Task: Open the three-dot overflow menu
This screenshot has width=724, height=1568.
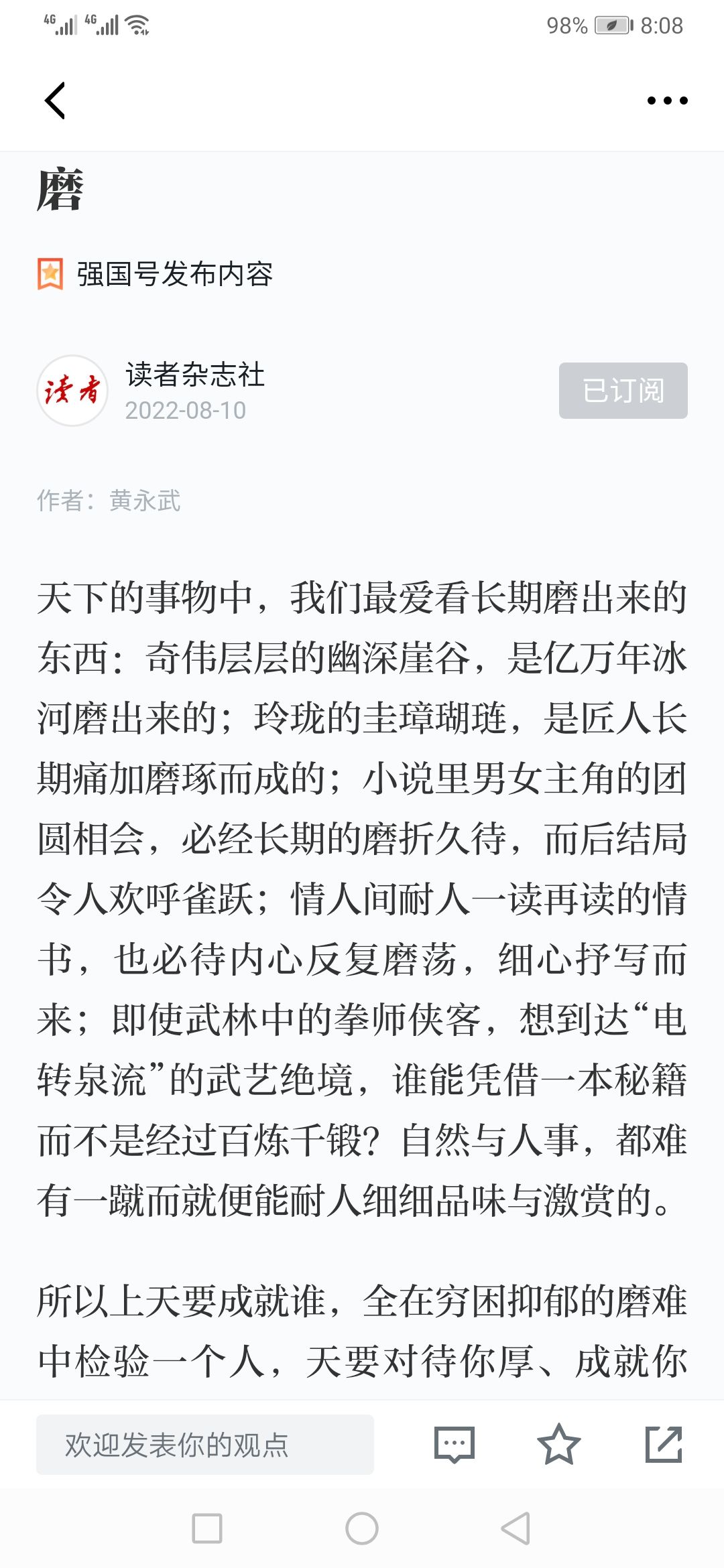Action: 667,101
